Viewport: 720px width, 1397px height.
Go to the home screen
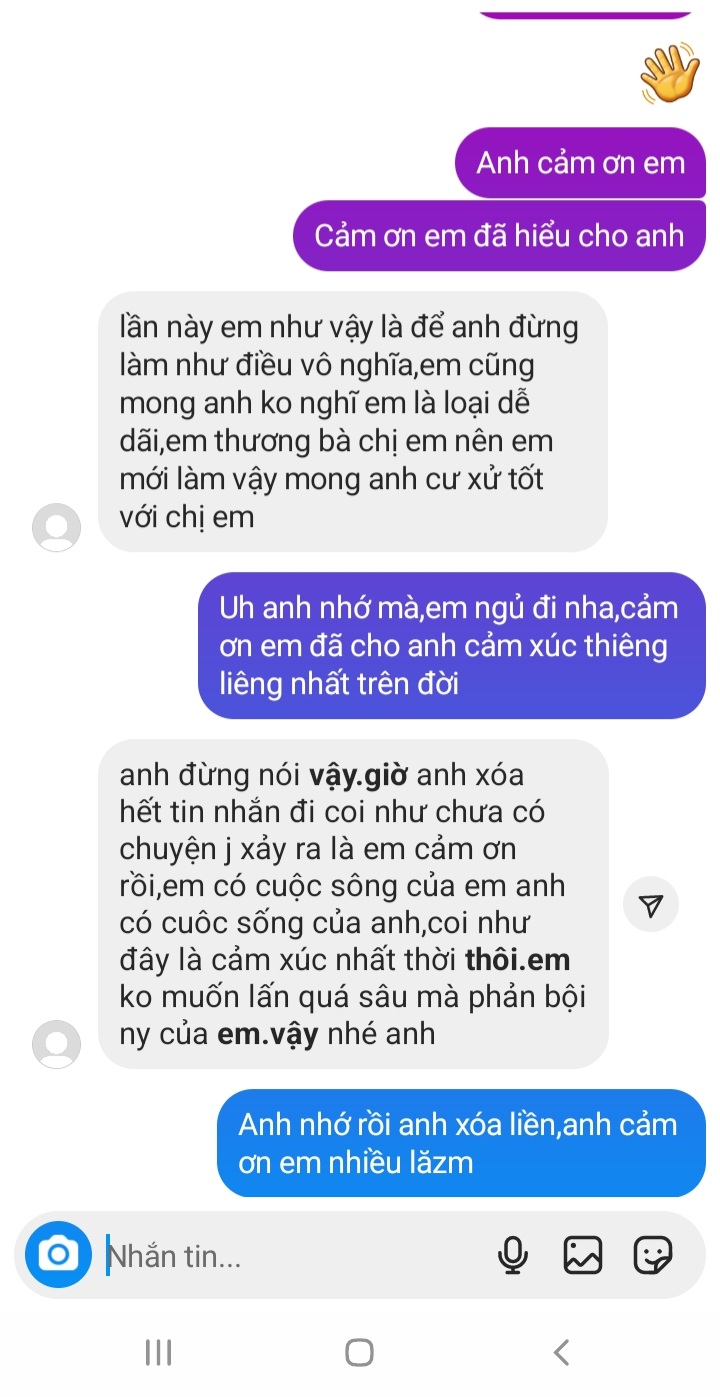coord(359,1353)
